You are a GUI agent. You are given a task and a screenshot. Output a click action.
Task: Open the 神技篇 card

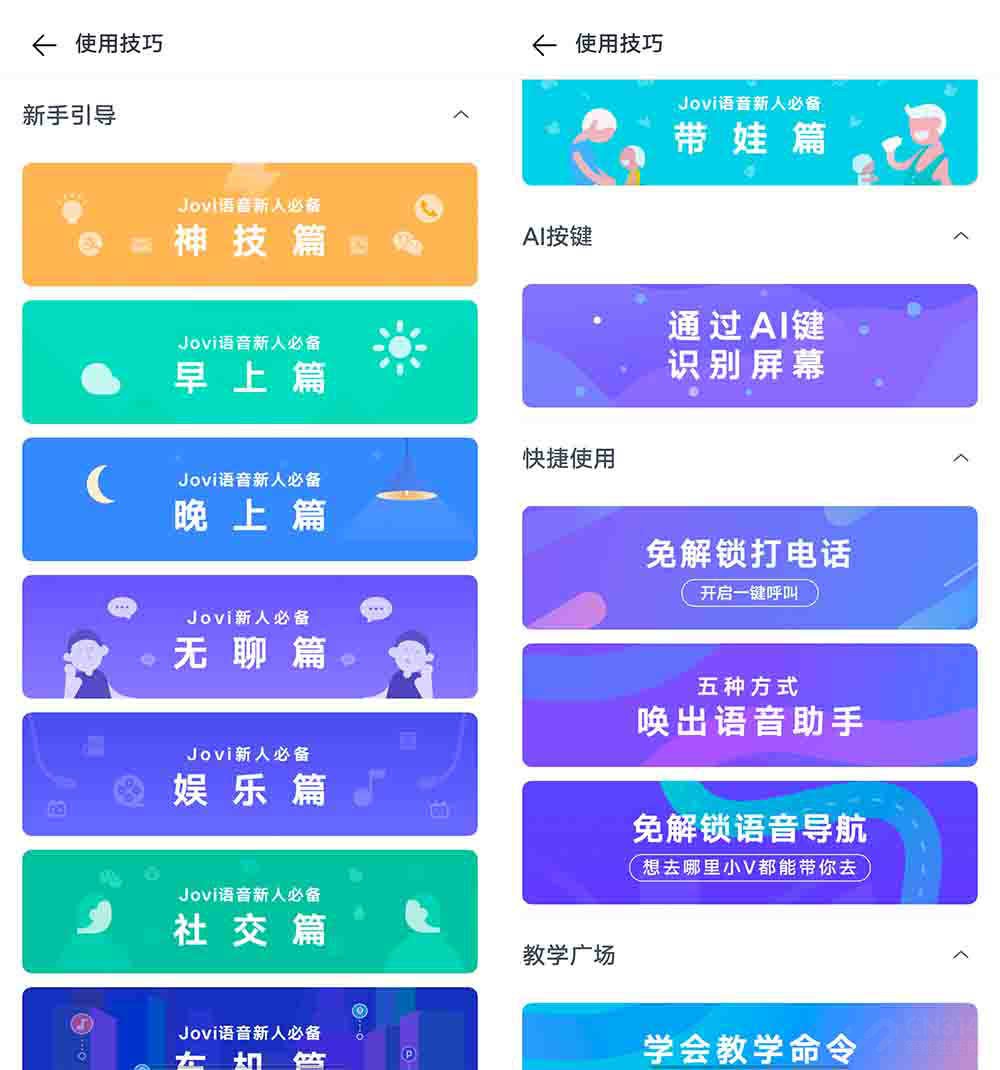(250, 224)
